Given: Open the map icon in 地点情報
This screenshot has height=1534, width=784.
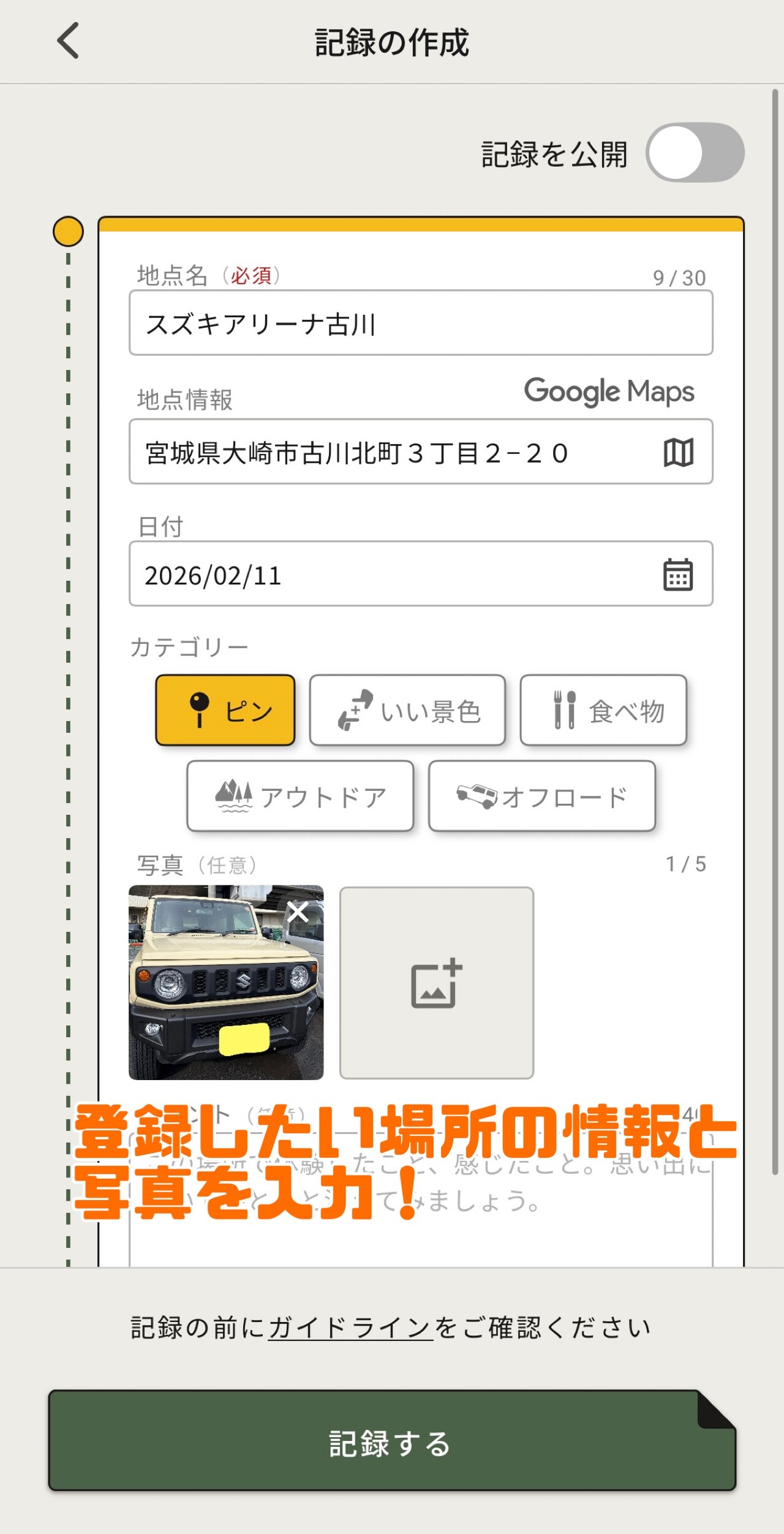Looking at the screenshot, I should (678, 453).
